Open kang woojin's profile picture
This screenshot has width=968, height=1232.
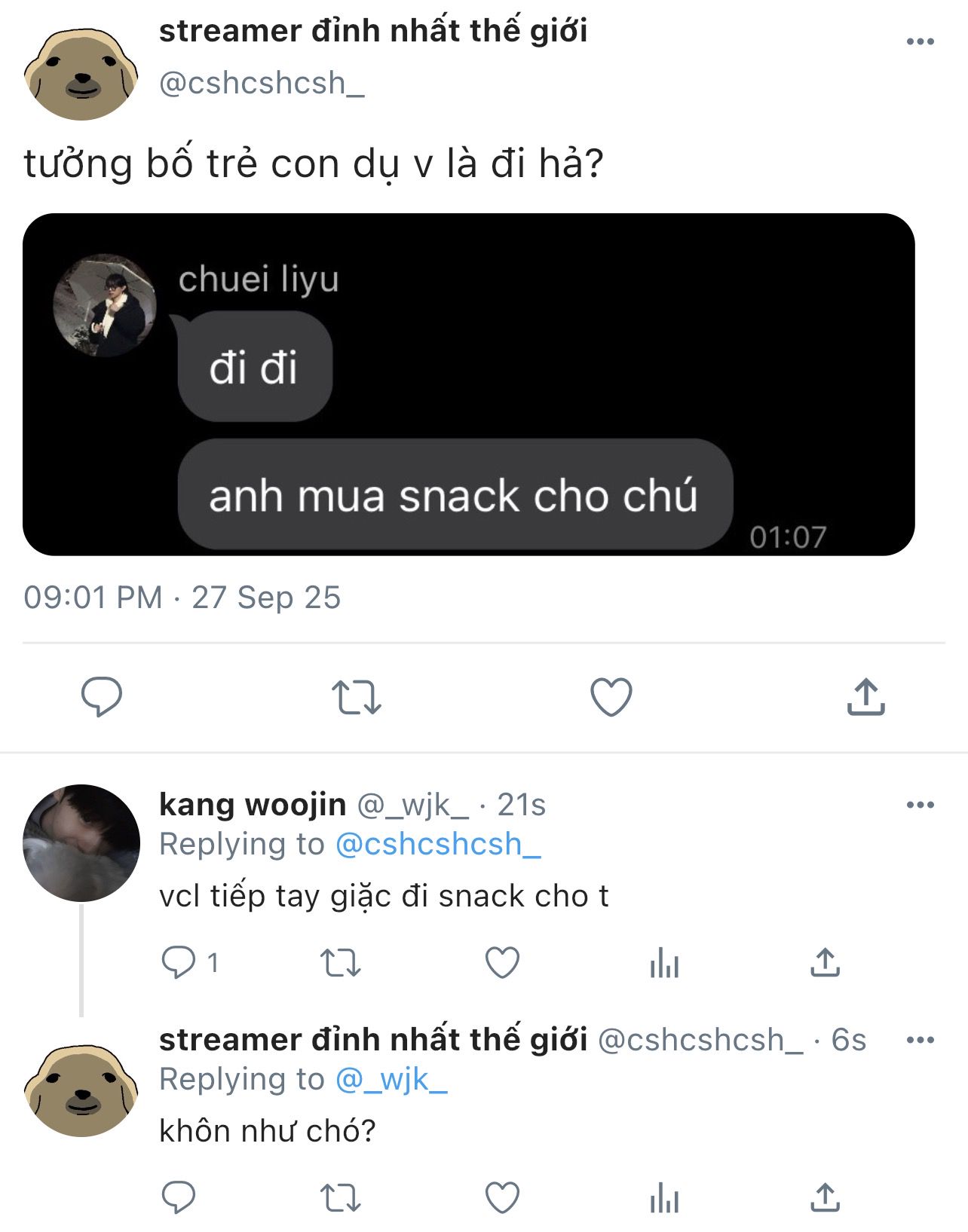click(81, 842)
